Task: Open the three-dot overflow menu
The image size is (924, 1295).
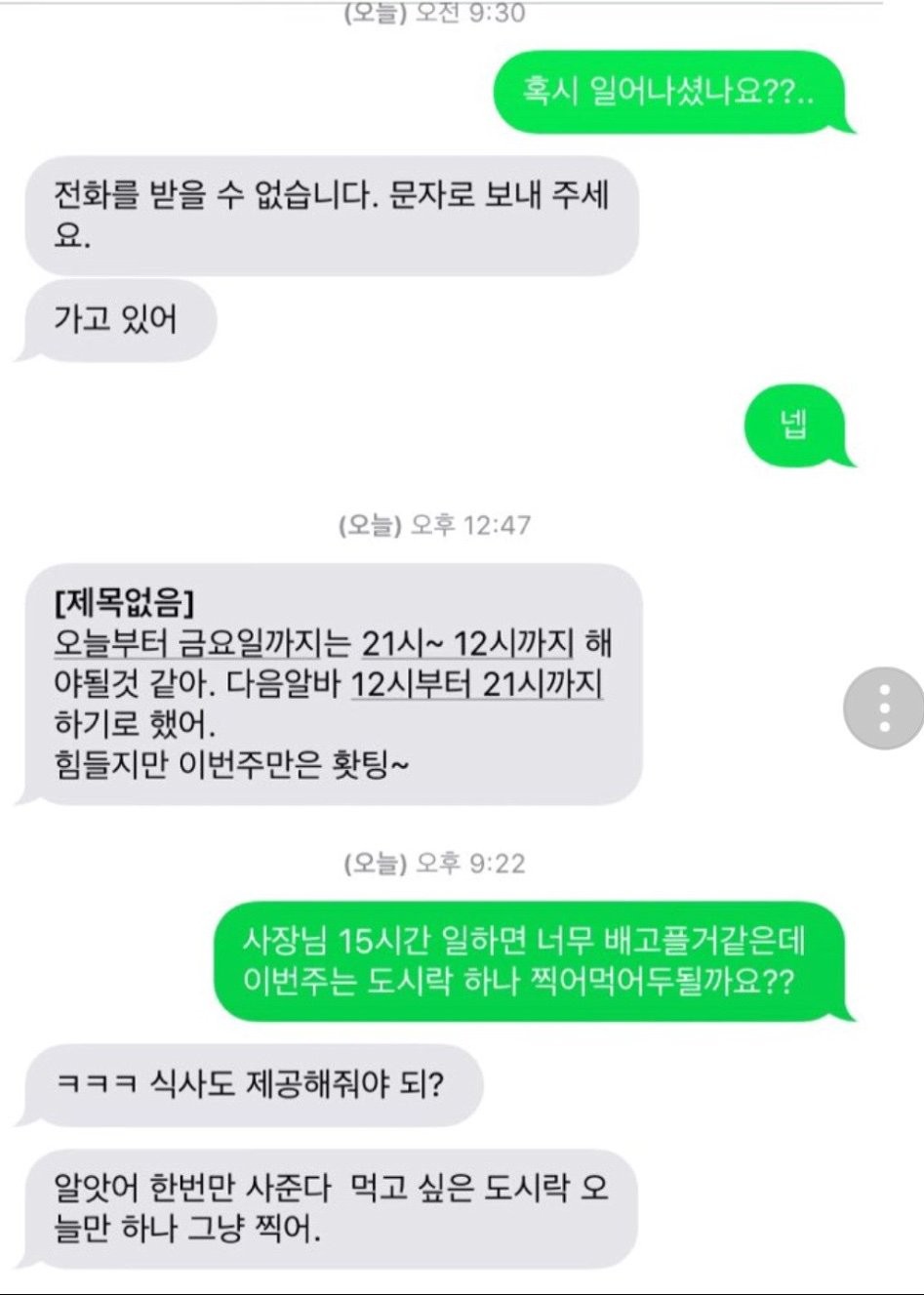Action: [884, 707]
